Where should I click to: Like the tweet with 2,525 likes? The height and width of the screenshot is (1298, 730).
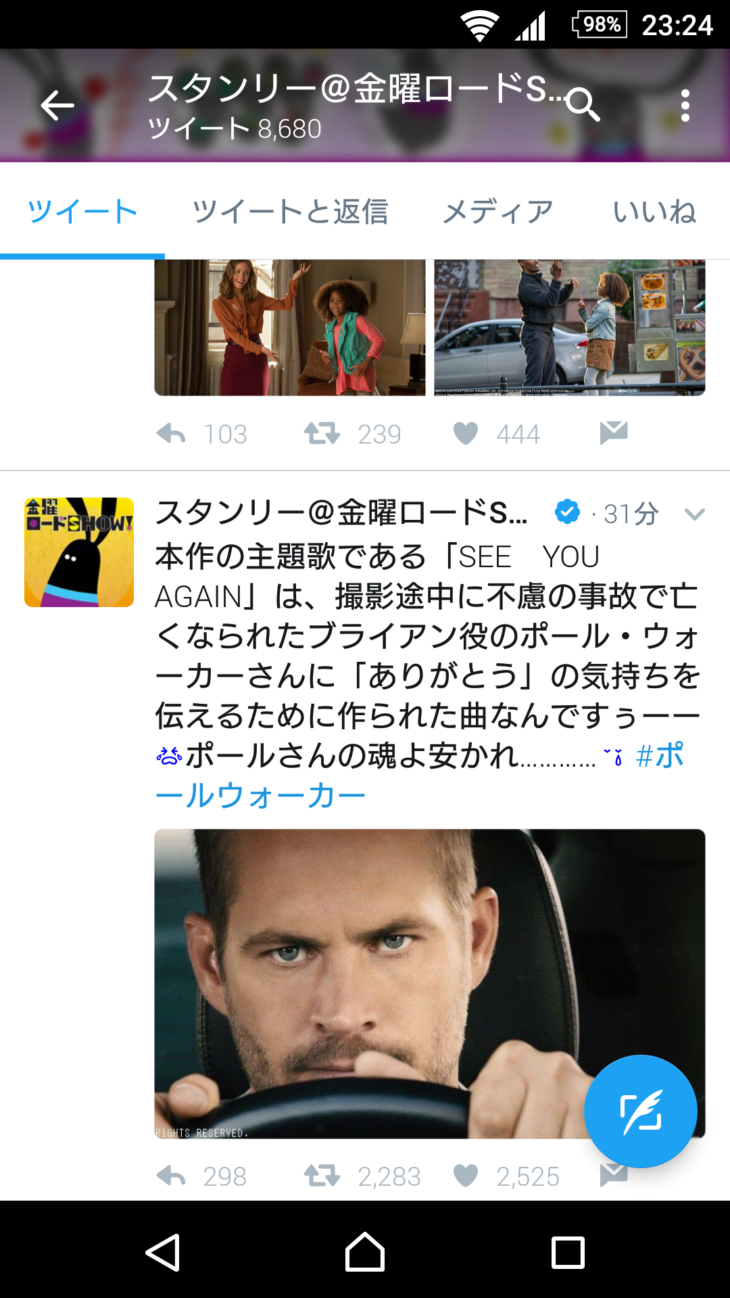click(466, 1176)
